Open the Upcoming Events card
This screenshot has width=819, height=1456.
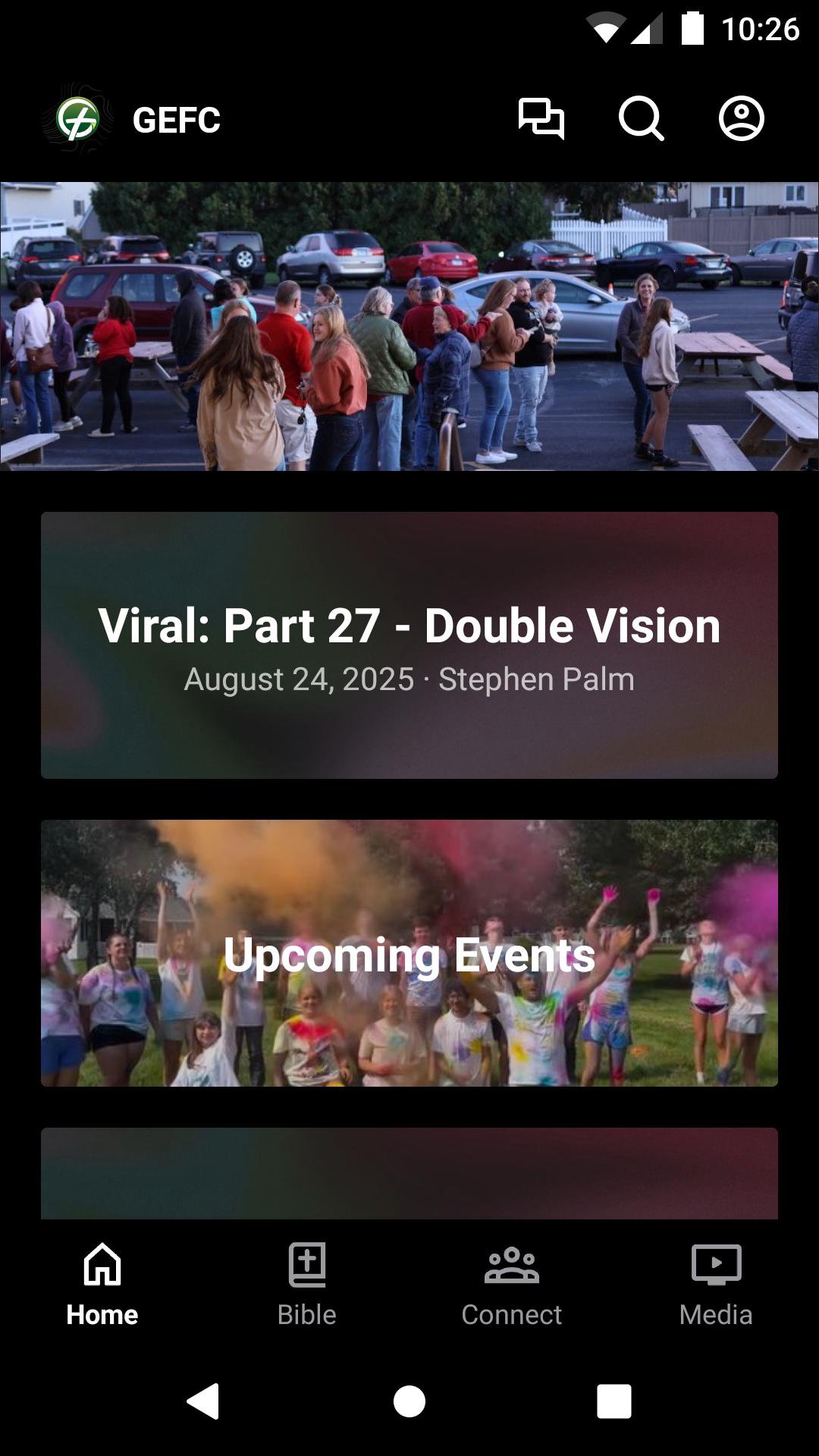pos(409,953)
